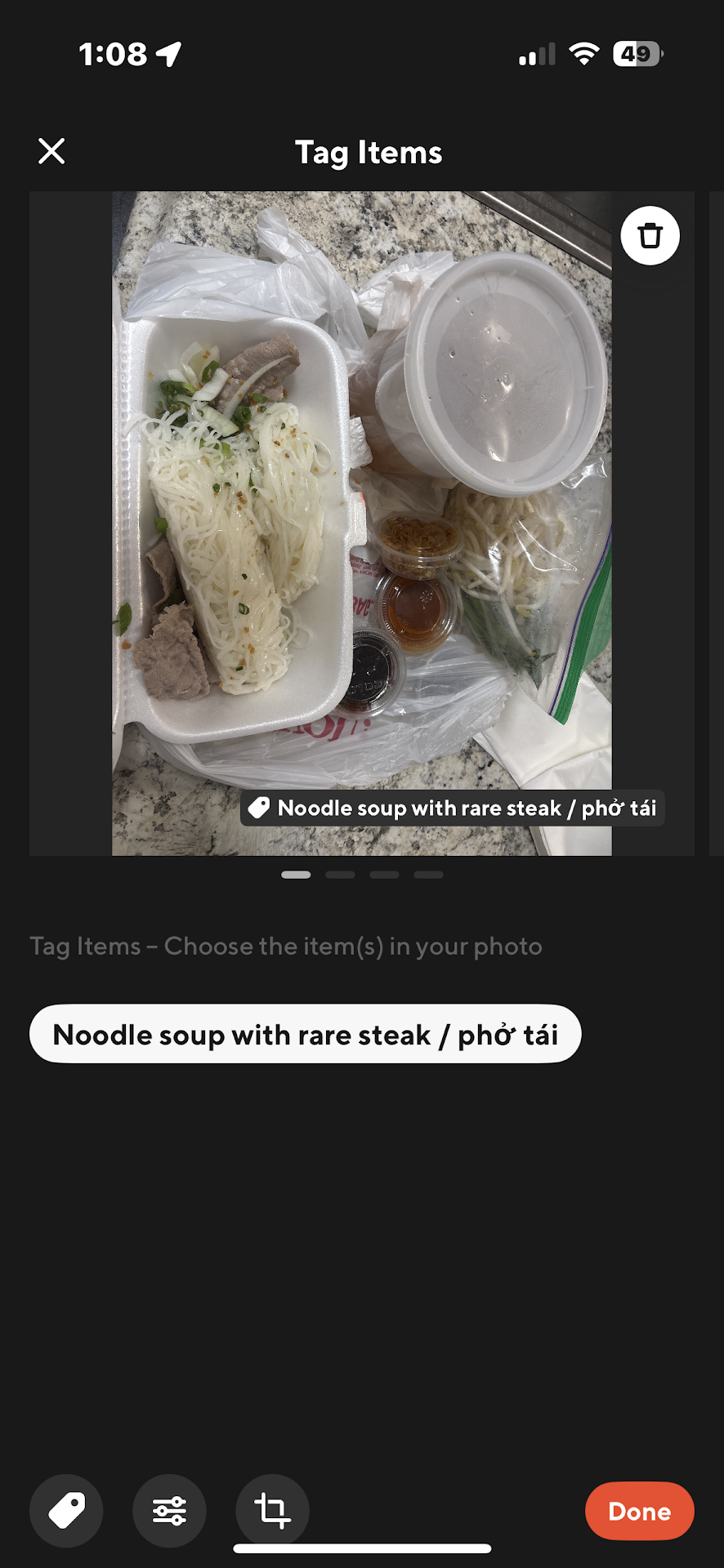Select the Noodle soup with rare steak chip
Viewport: 724px width, 1568px height.
305,1034
